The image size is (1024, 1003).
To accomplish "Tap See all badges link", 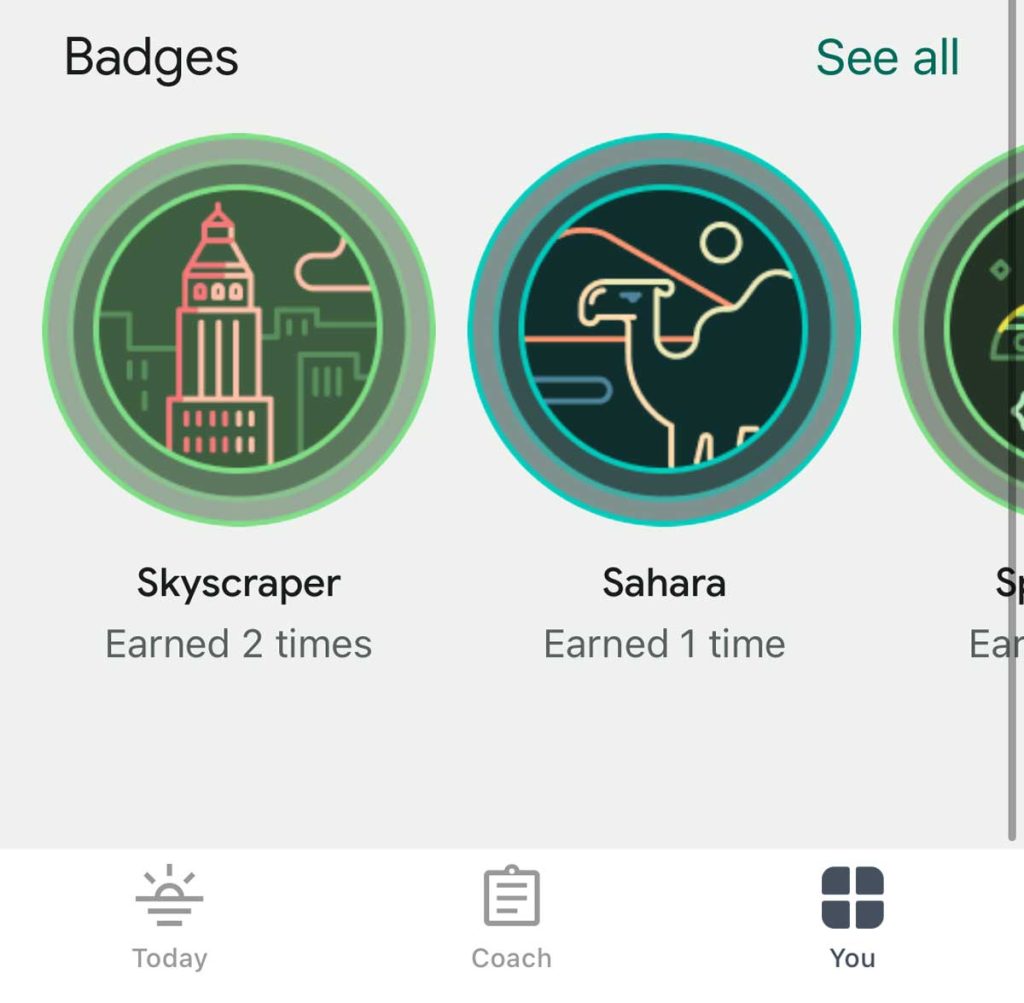I will click(x=887, y=58).
